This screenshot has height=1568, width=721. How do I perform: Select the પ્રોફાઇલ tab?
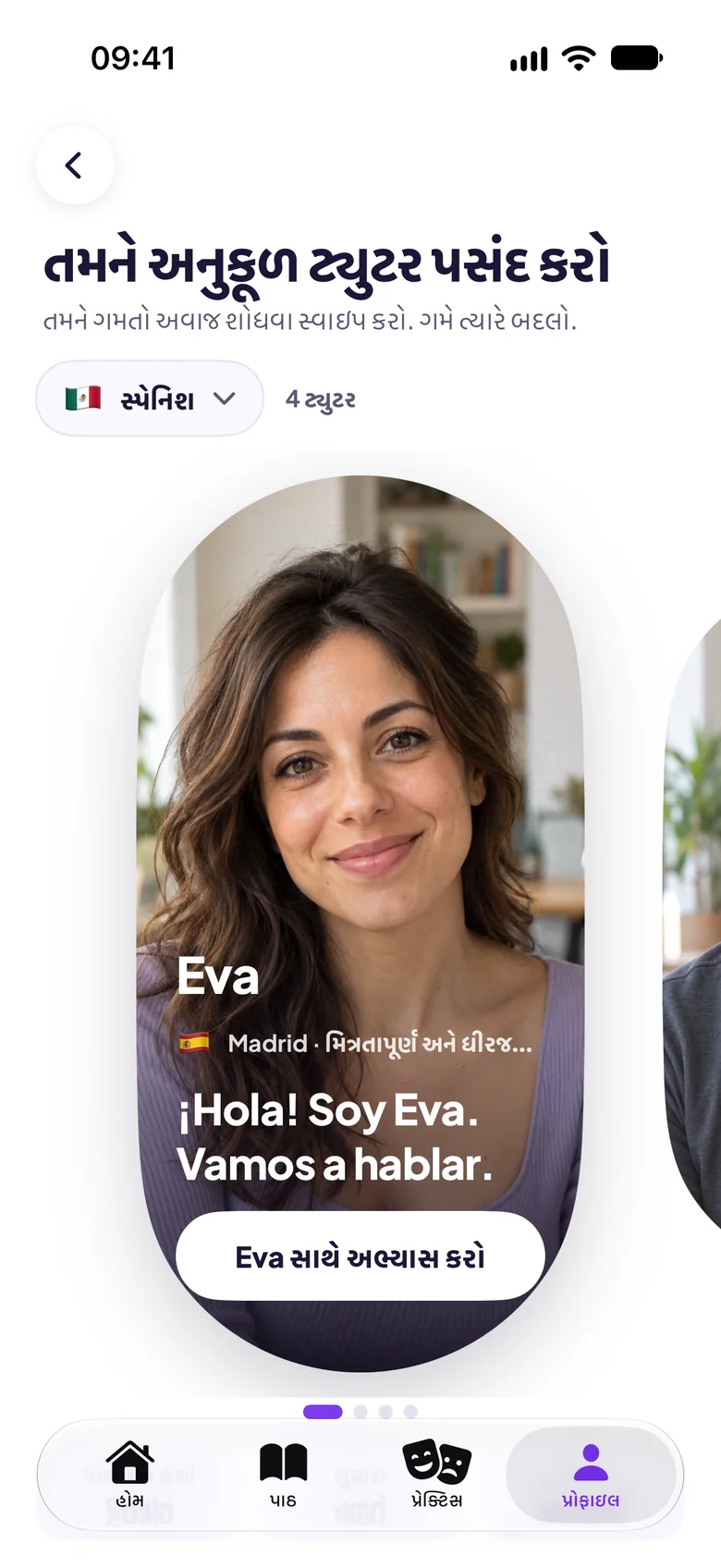coord(591,1475)
